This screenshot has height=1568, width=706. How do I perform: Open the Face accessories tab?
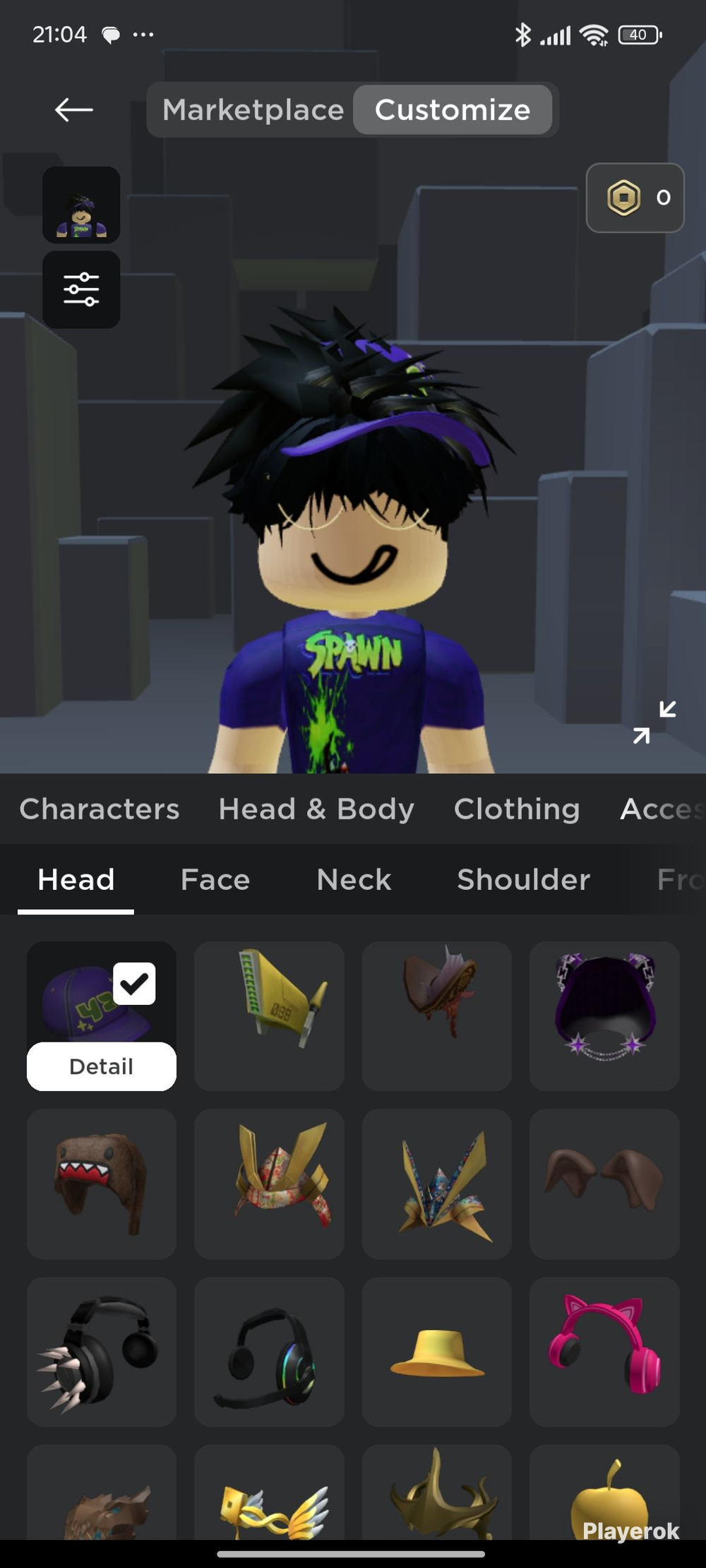pos(215,879)
